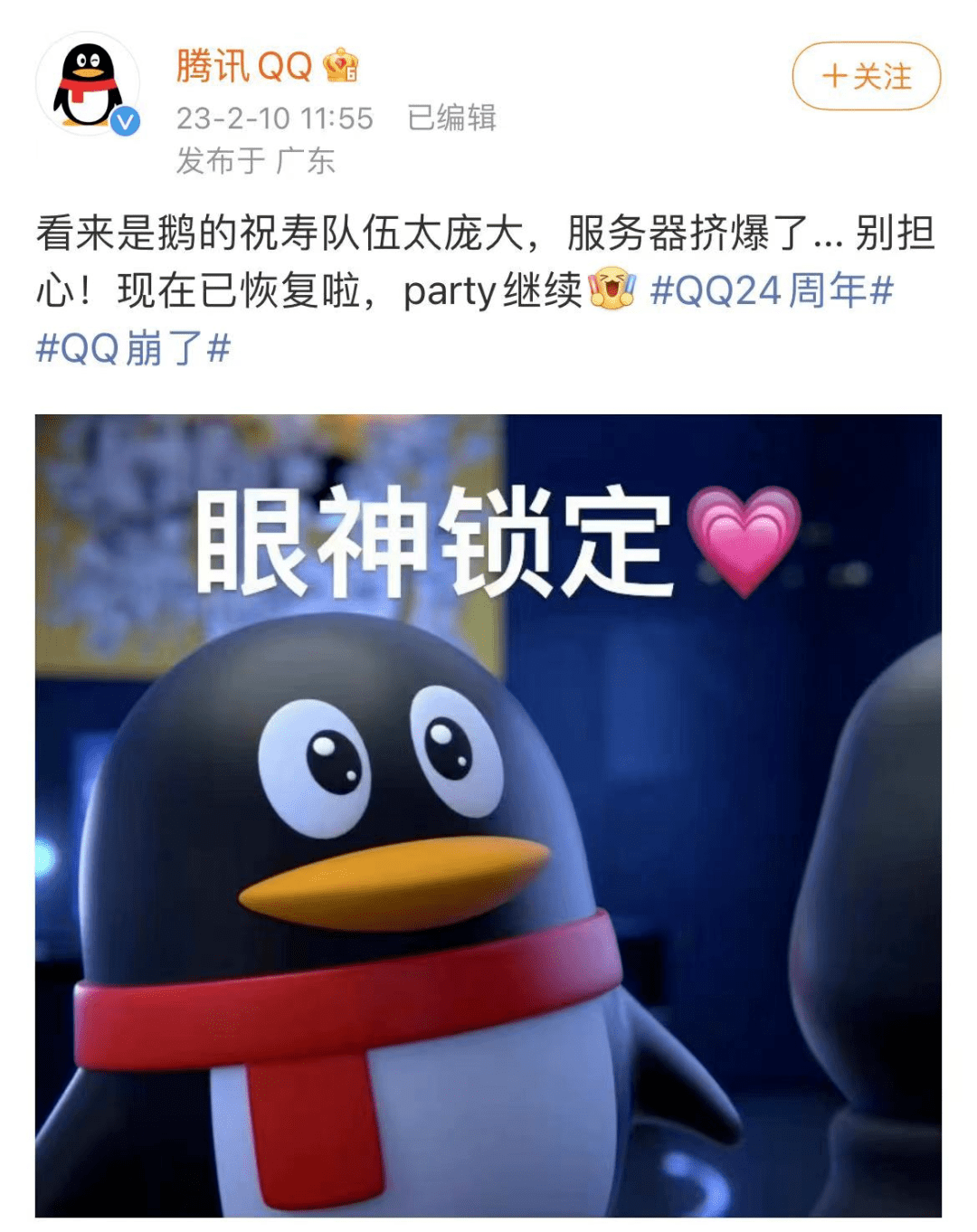View the penguin 眼神锁定 image full size

pyautogui.click(x=488, y=814)
